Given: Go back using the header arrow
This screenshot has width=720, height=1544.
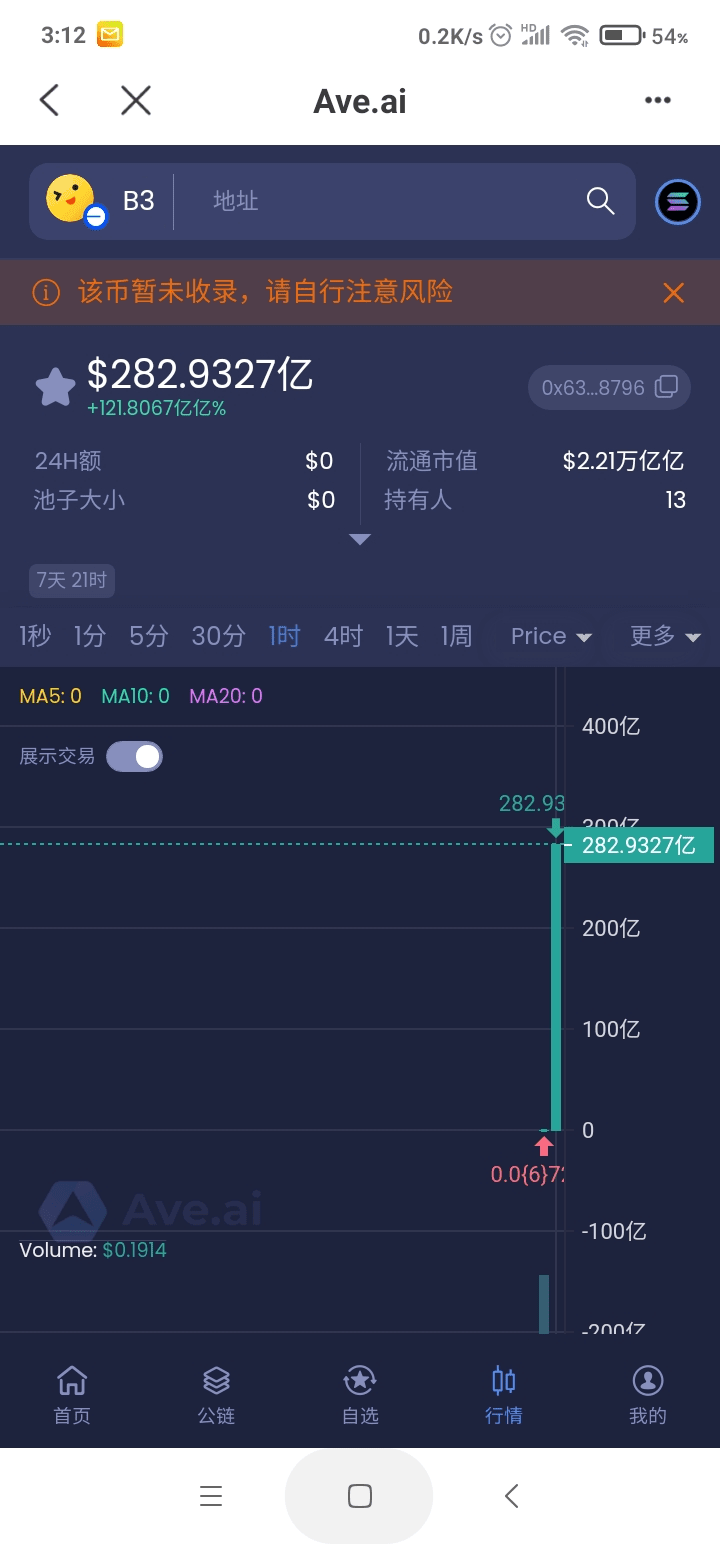Looking at the screenshot, I should coord(49,100).
